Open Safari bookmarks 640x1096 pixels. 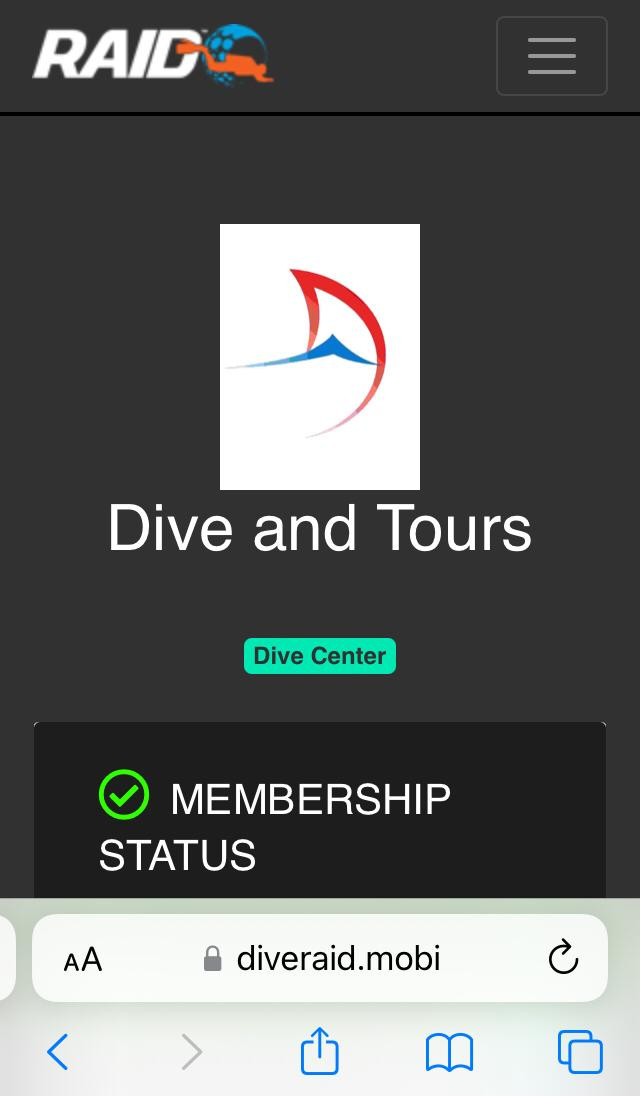click(449, 1052)
